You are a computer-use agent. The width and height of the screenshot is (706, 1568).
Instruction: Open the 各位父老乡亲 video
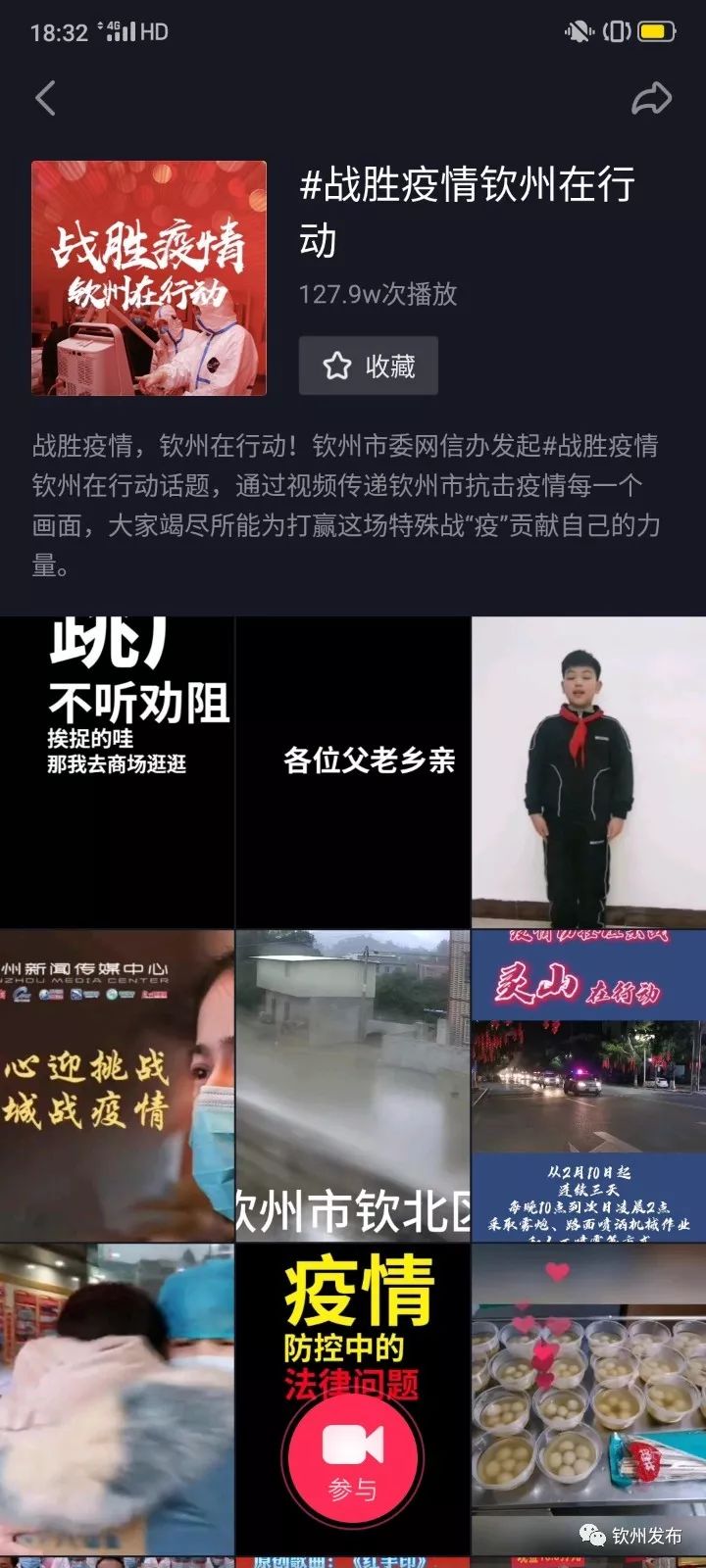tap(353, 771)
